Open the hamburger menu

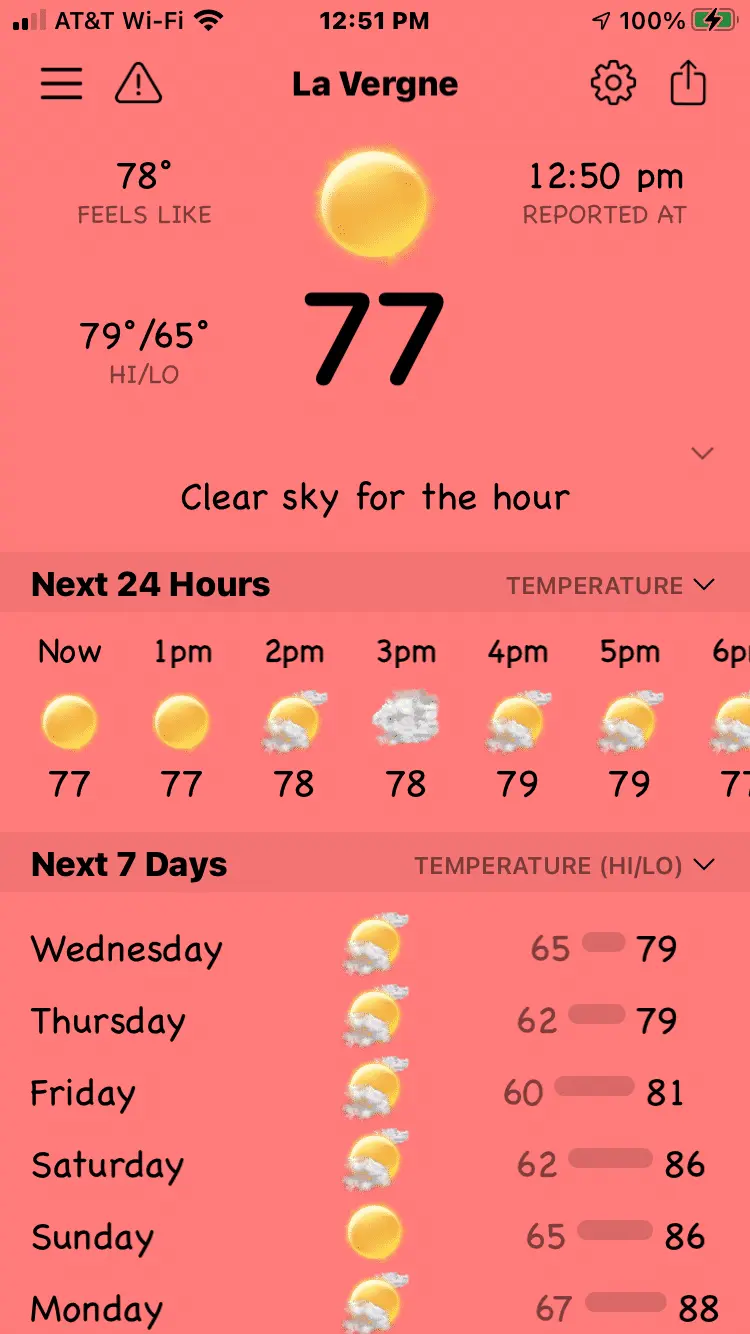(61, 84)
